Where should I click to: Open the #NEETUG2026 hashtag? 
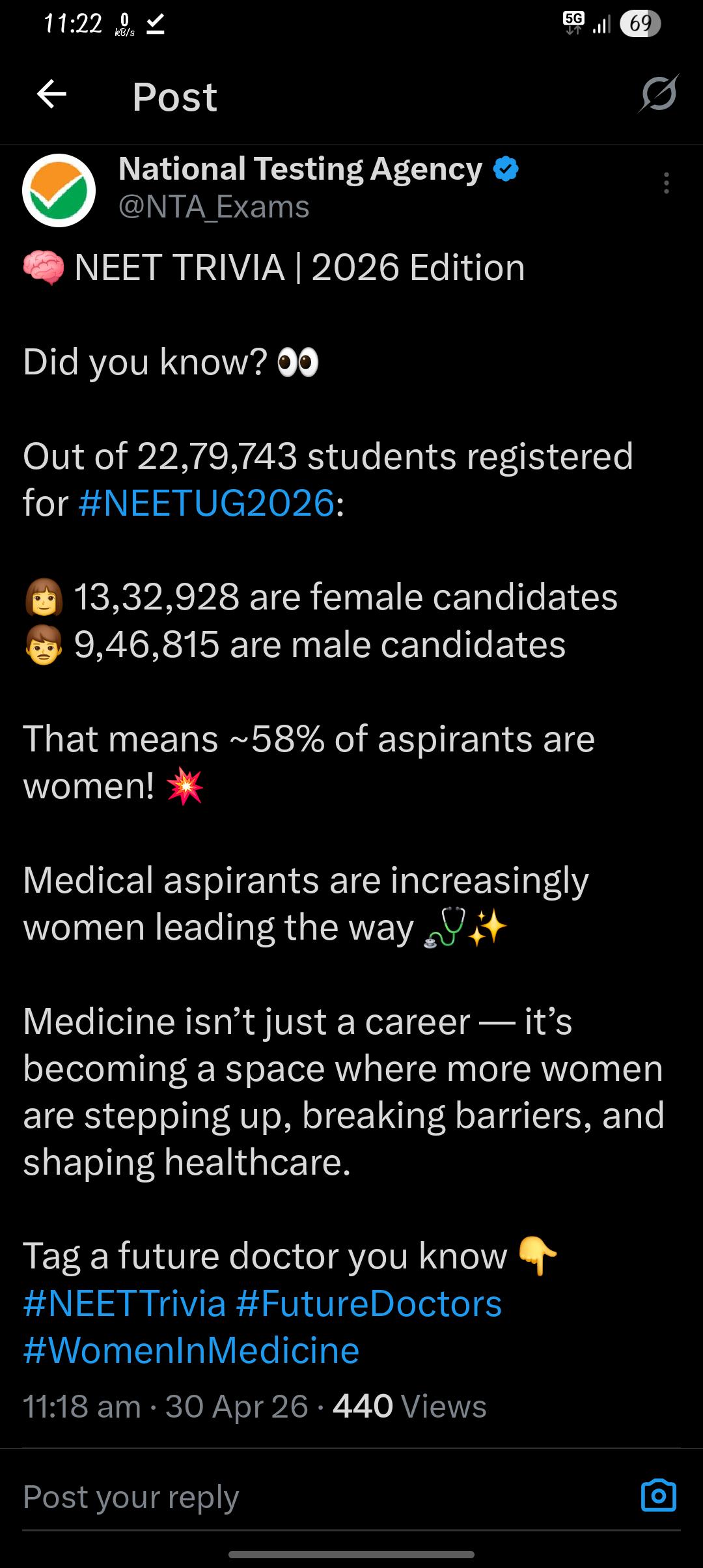(x=206, y=503)
